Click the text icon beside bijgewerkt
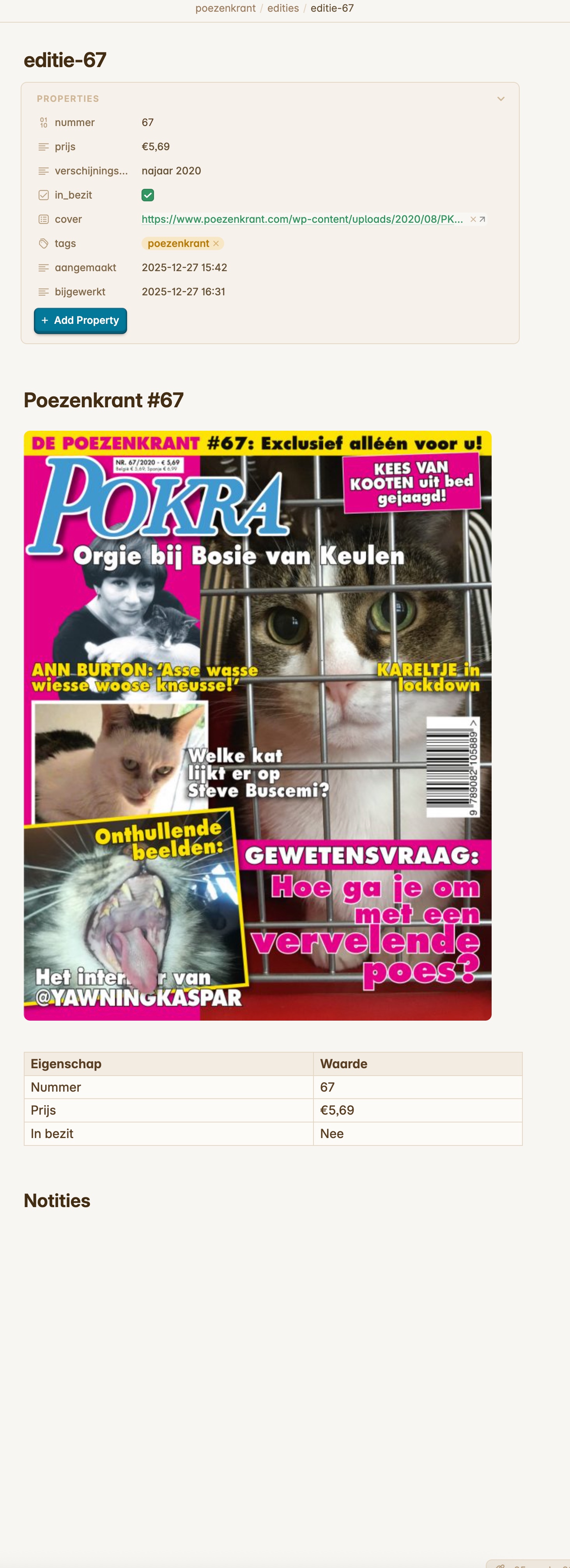570x1568 pixels. click(42, 291)
